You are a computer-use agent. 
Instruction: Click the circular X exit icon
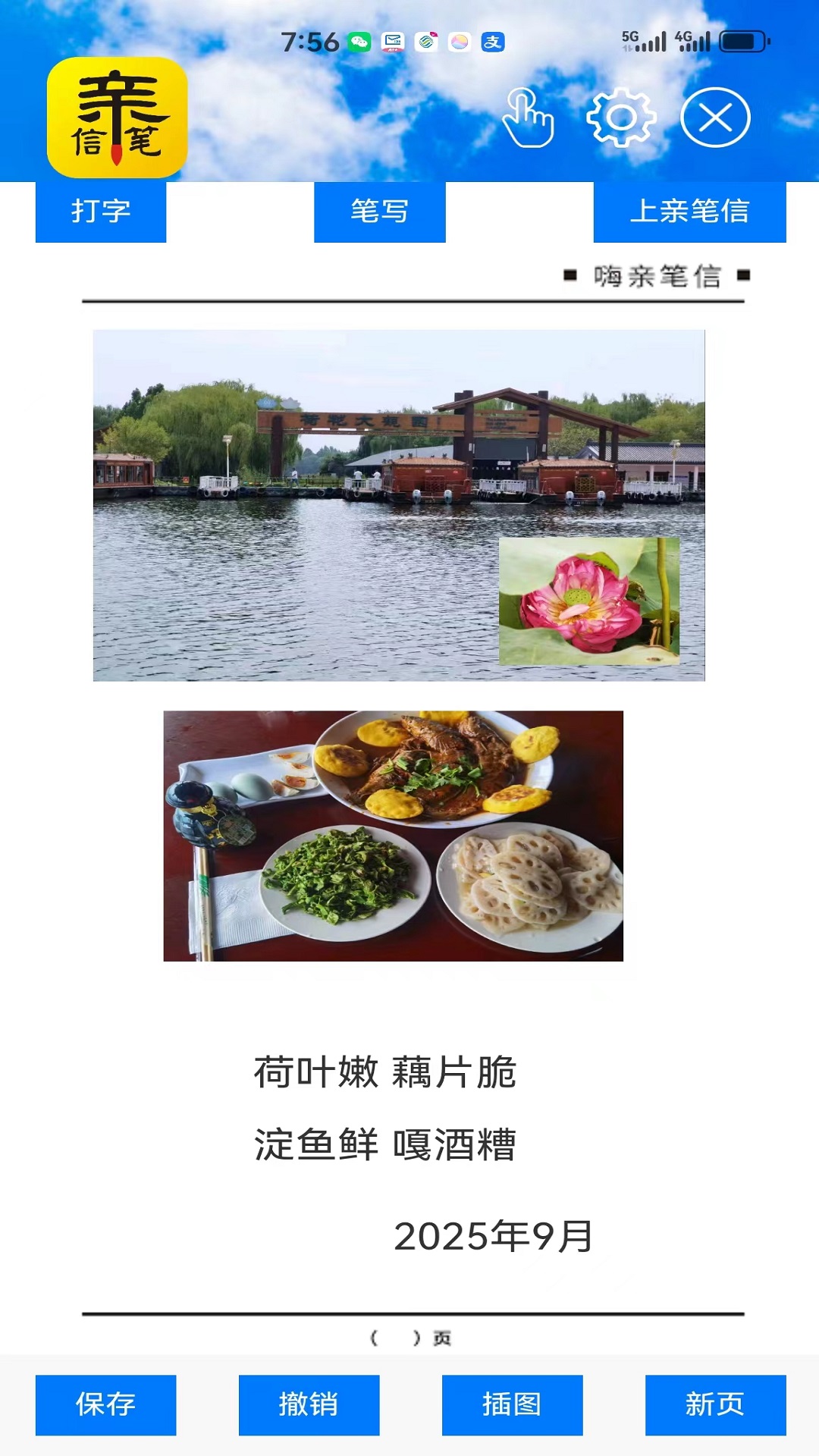pos(713,118)
